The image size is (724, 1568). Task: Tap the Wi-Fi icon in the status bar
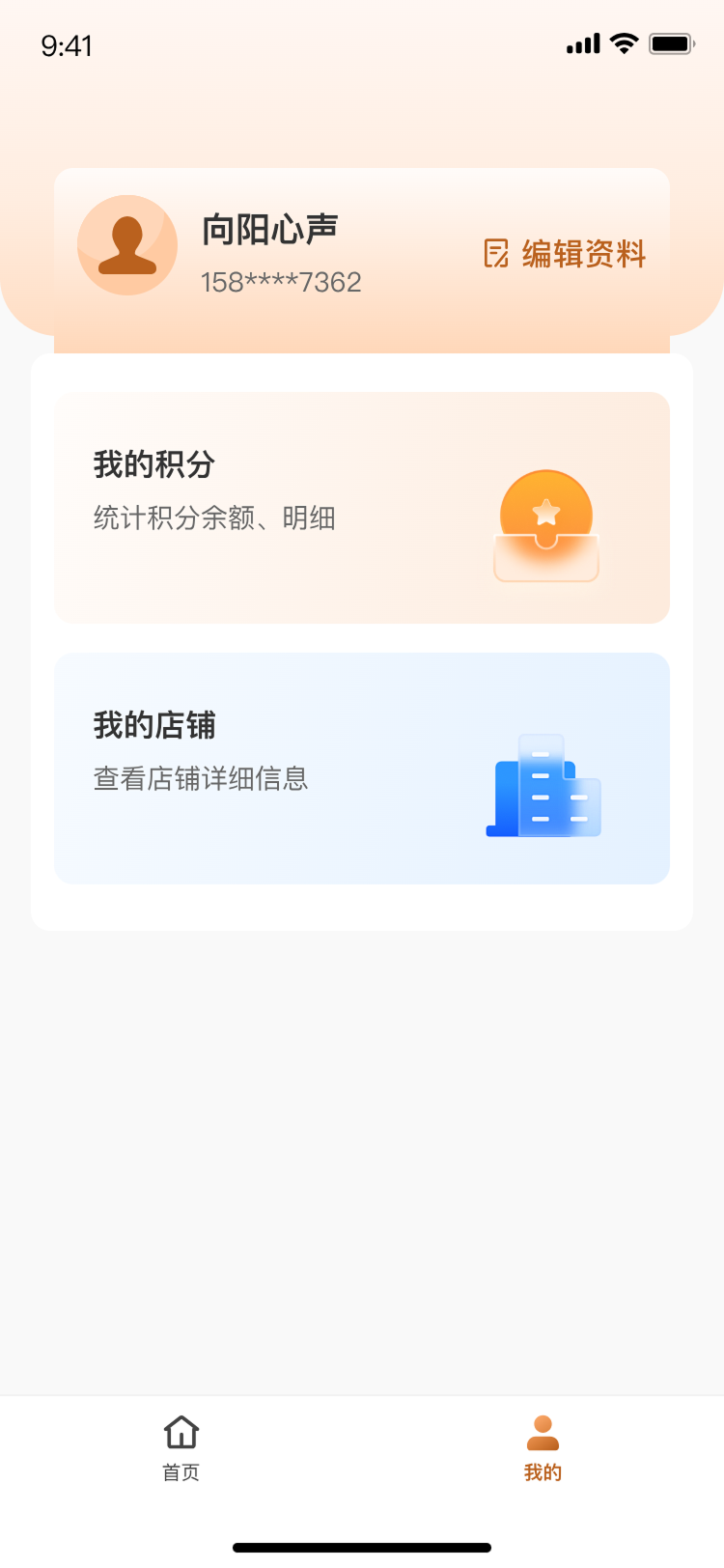coord(623,43)
